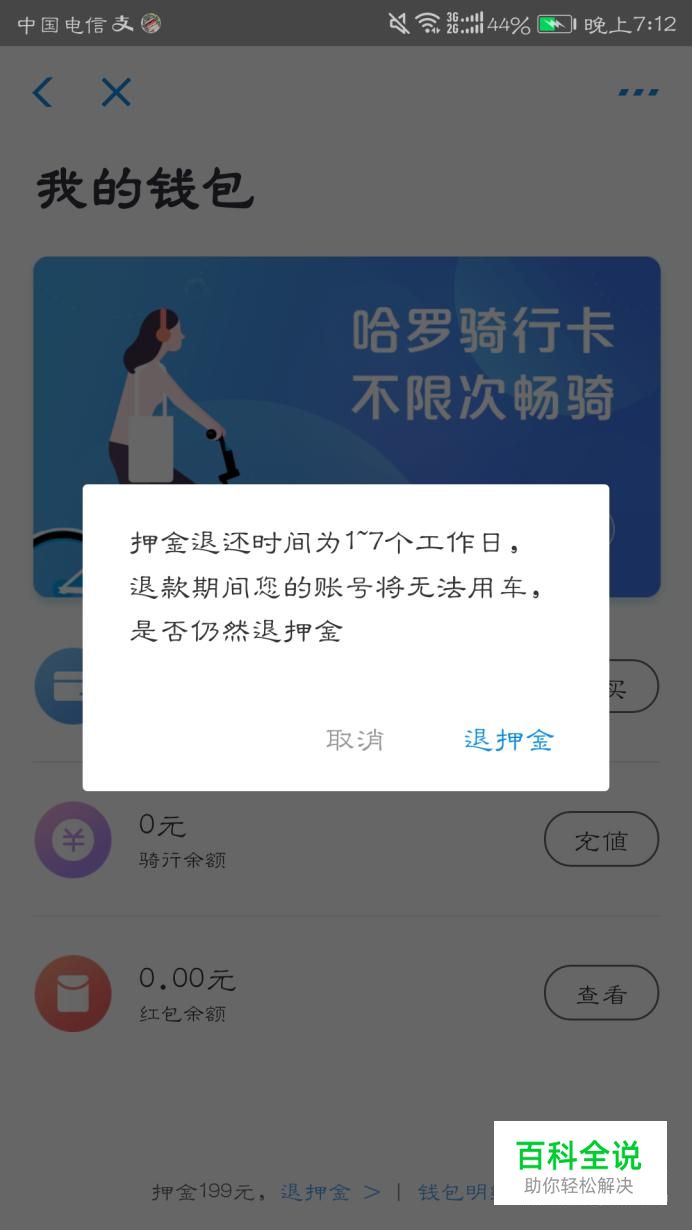Screen dimensions: 692x1230
Task: Close the page with the X icon
Action: coord(116,93)
